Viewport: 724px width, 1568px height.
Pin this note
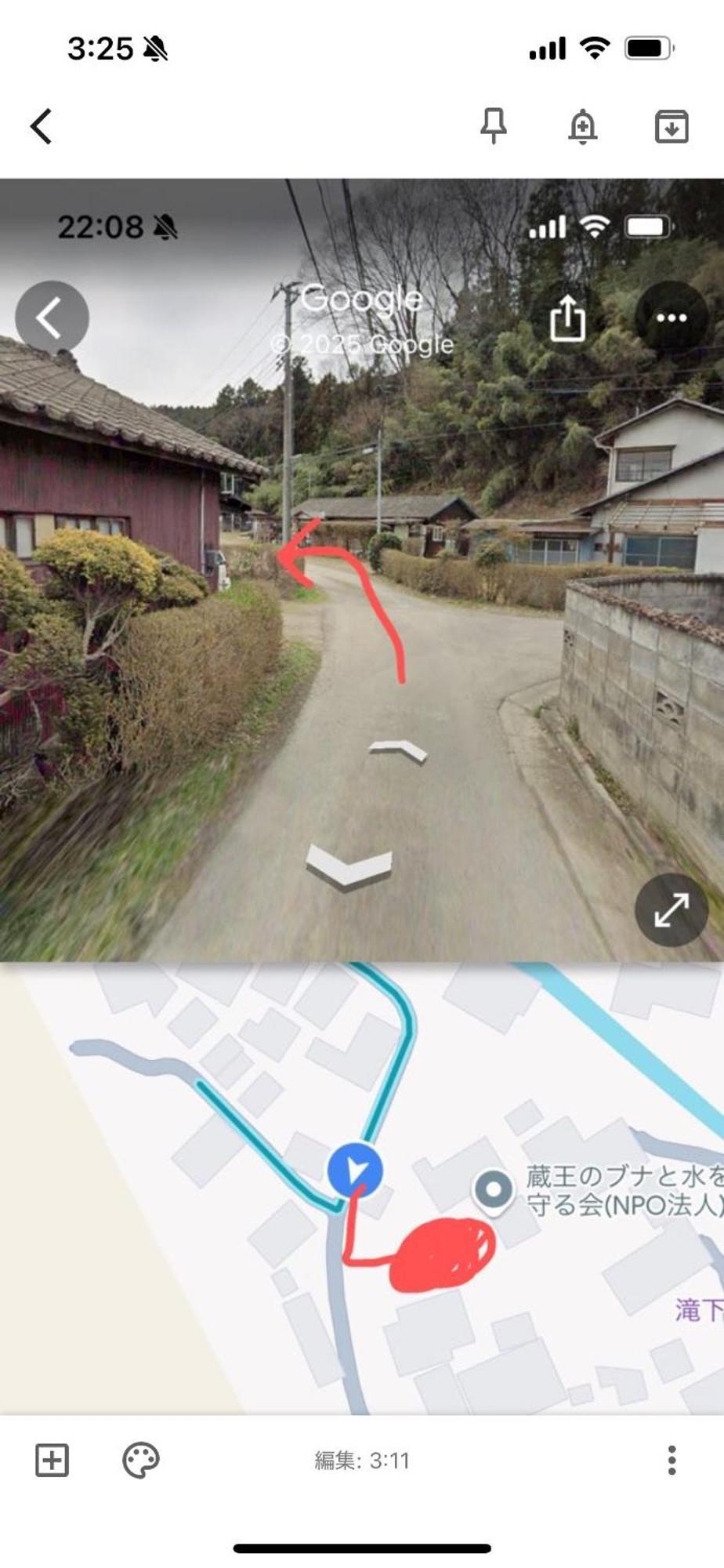tap(493, 126)
